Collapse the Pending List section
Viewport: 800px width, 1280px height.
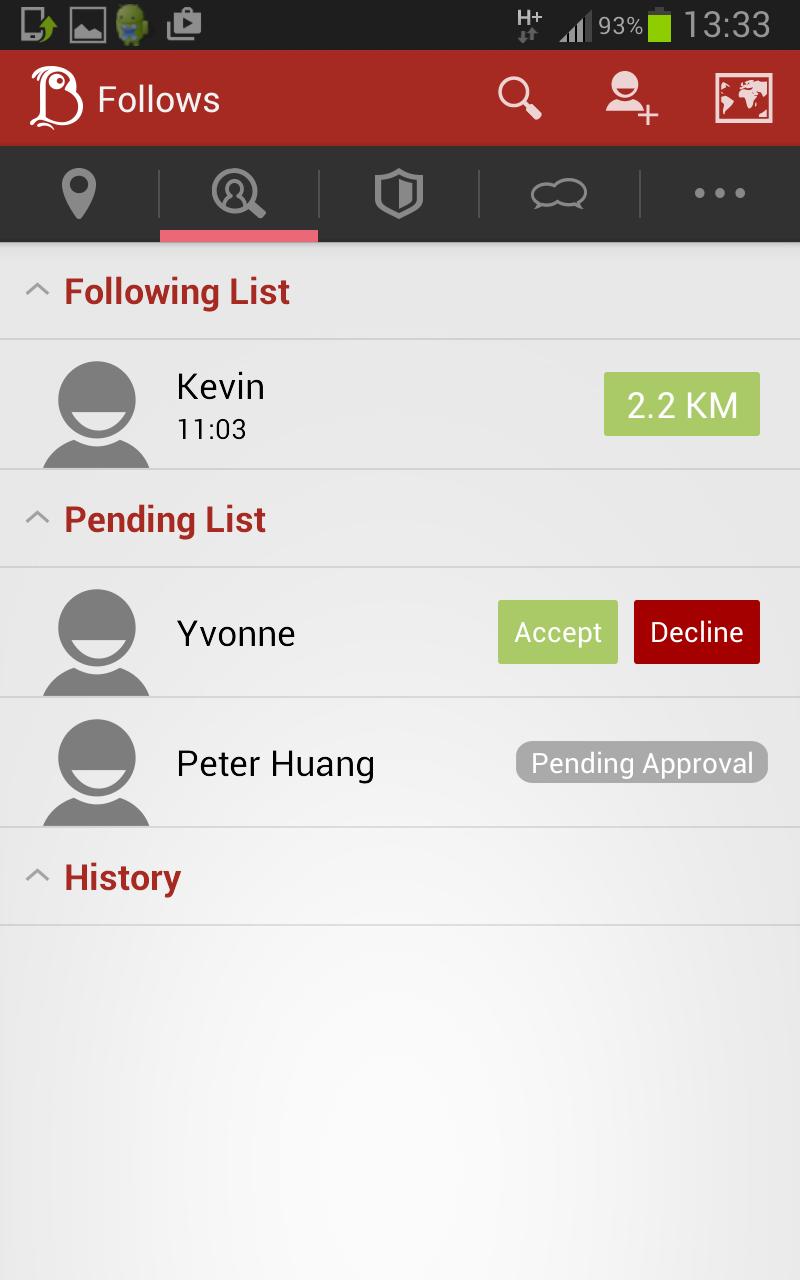pyautogui.click(x=38, y=518)
